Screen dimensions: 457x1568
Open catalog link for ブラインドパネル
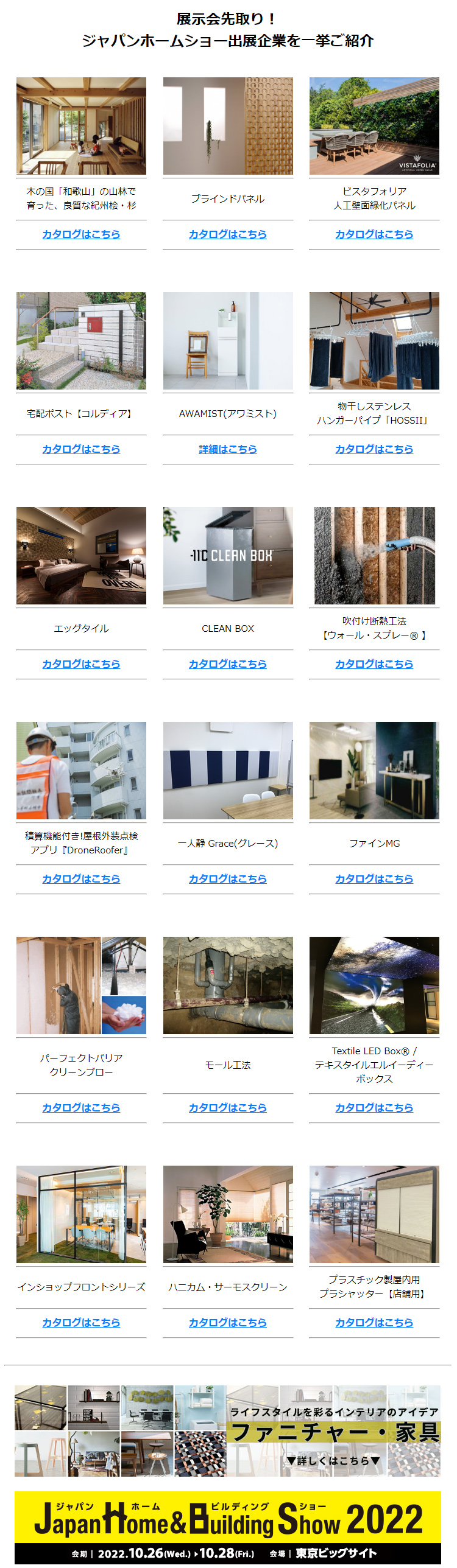(228, 234)
